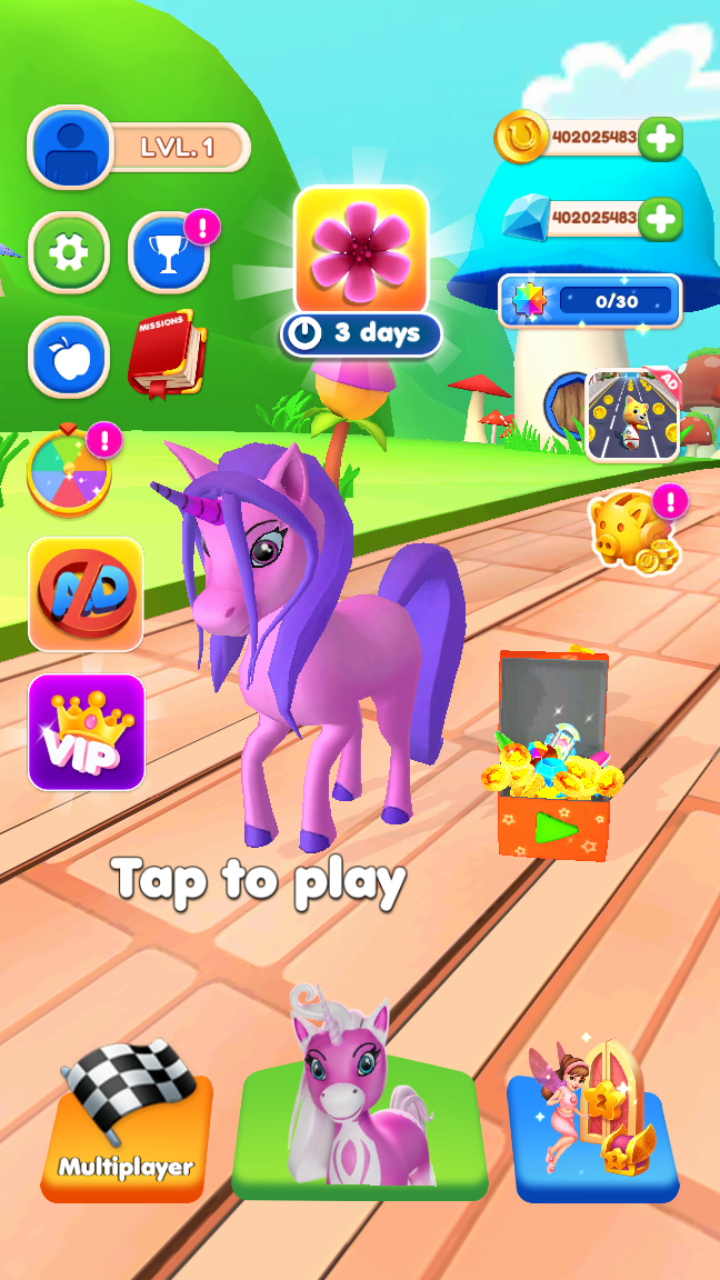Open the unicorn character selection
This screenshot has height=1280, width=720.
tap(360, 1095)
